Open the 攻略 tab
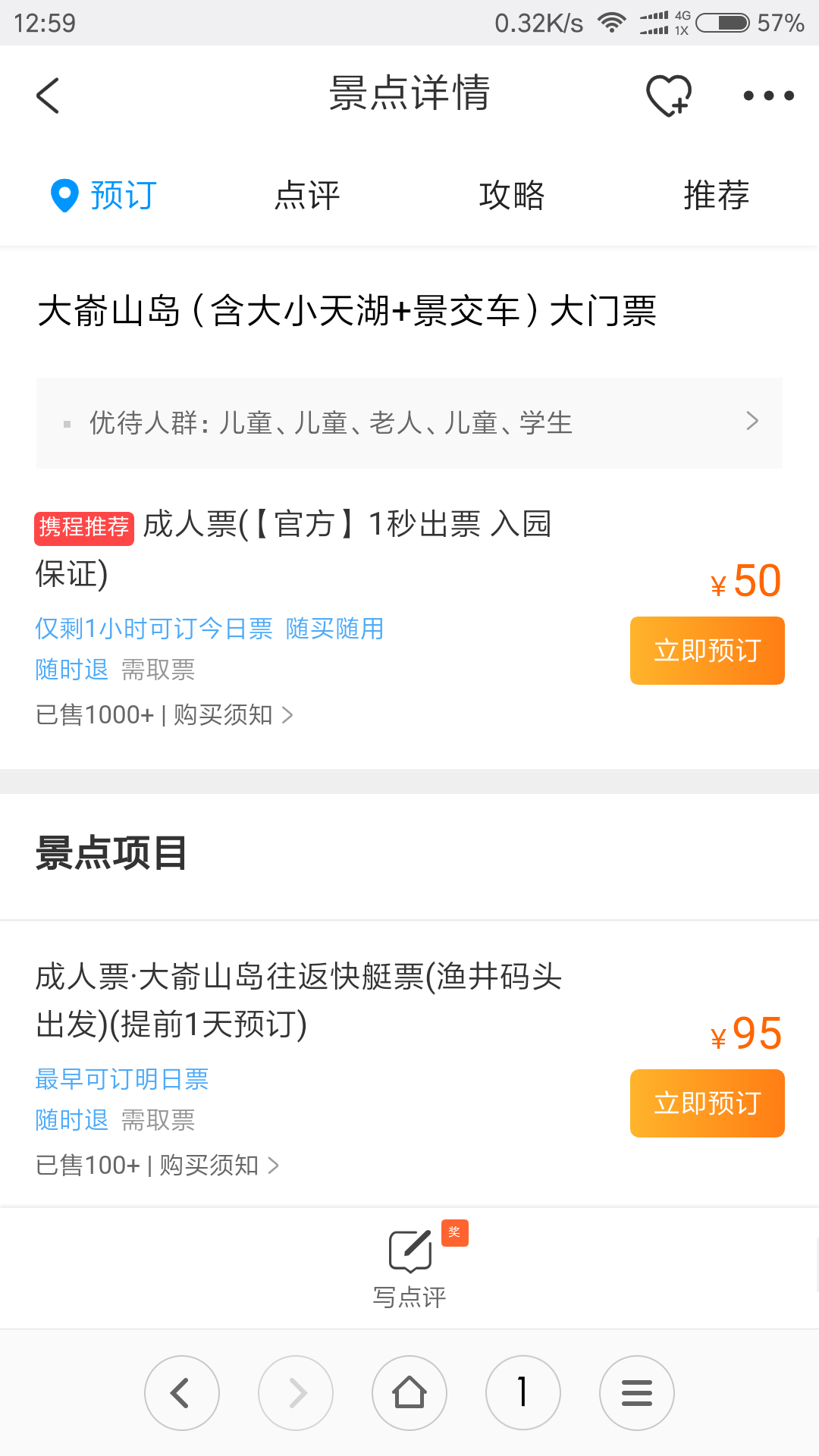 (x=512, y=196)
